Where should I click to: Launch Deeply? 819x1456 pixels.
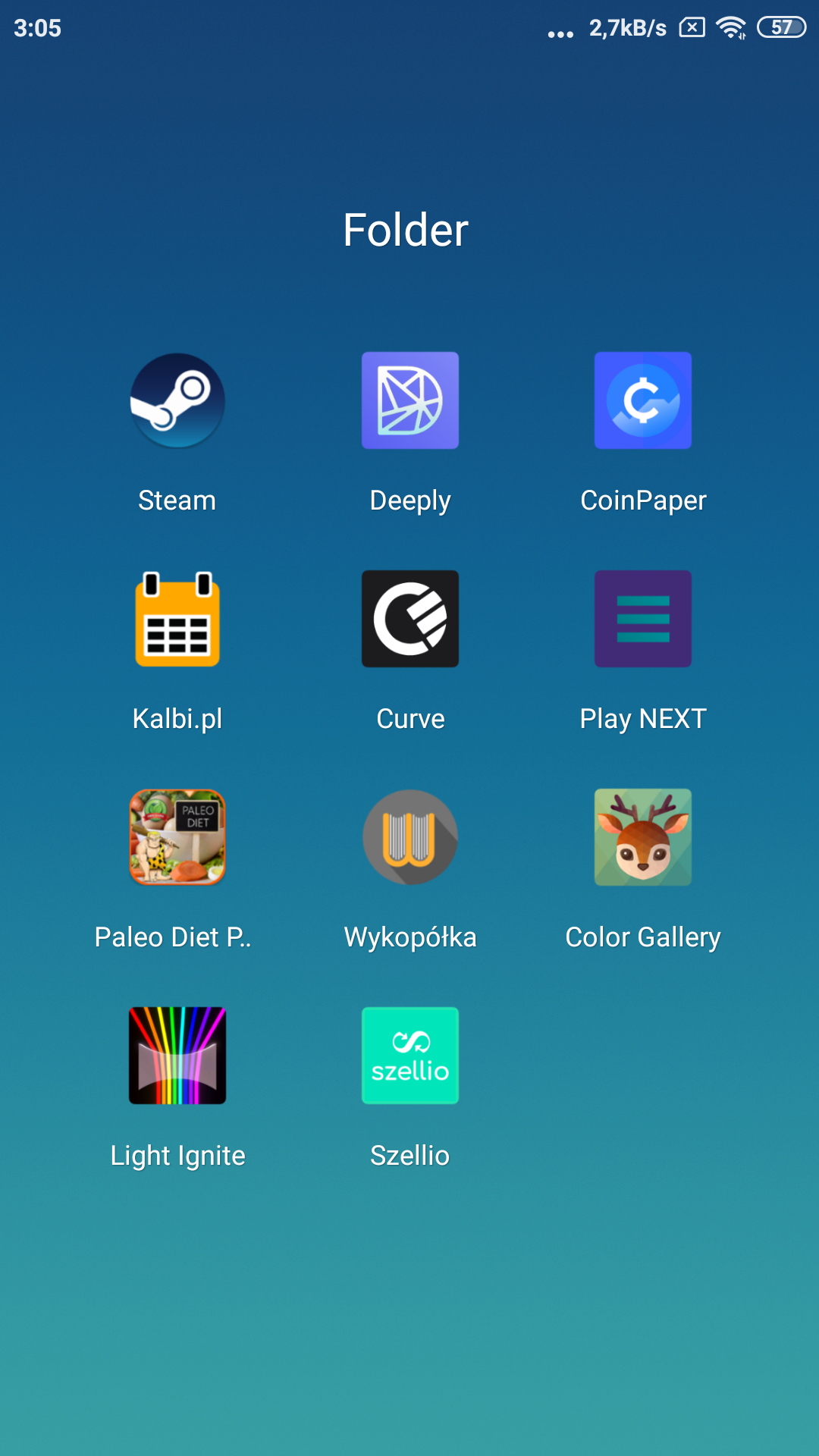409,400
